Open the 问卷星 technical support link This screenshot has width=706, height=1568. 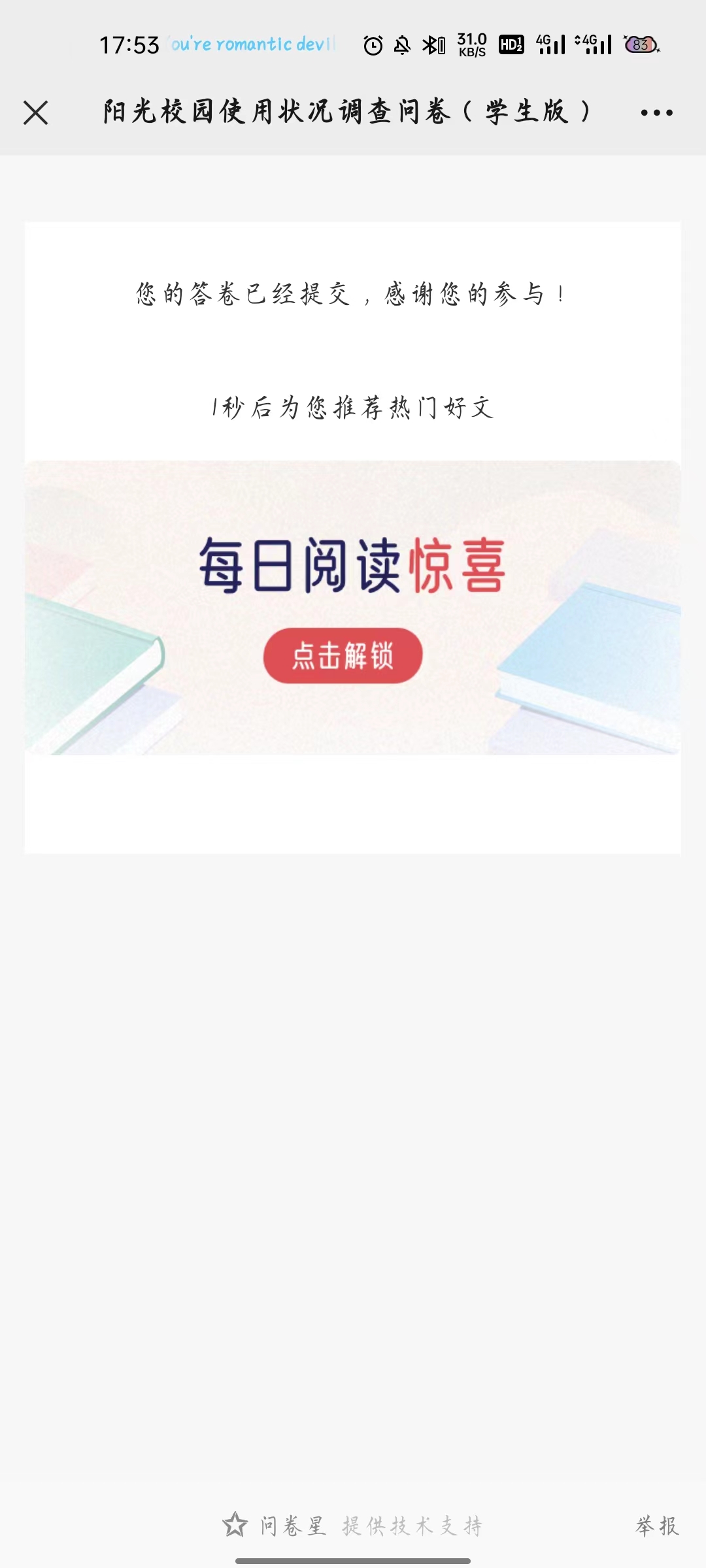[x=353, y=1526]
